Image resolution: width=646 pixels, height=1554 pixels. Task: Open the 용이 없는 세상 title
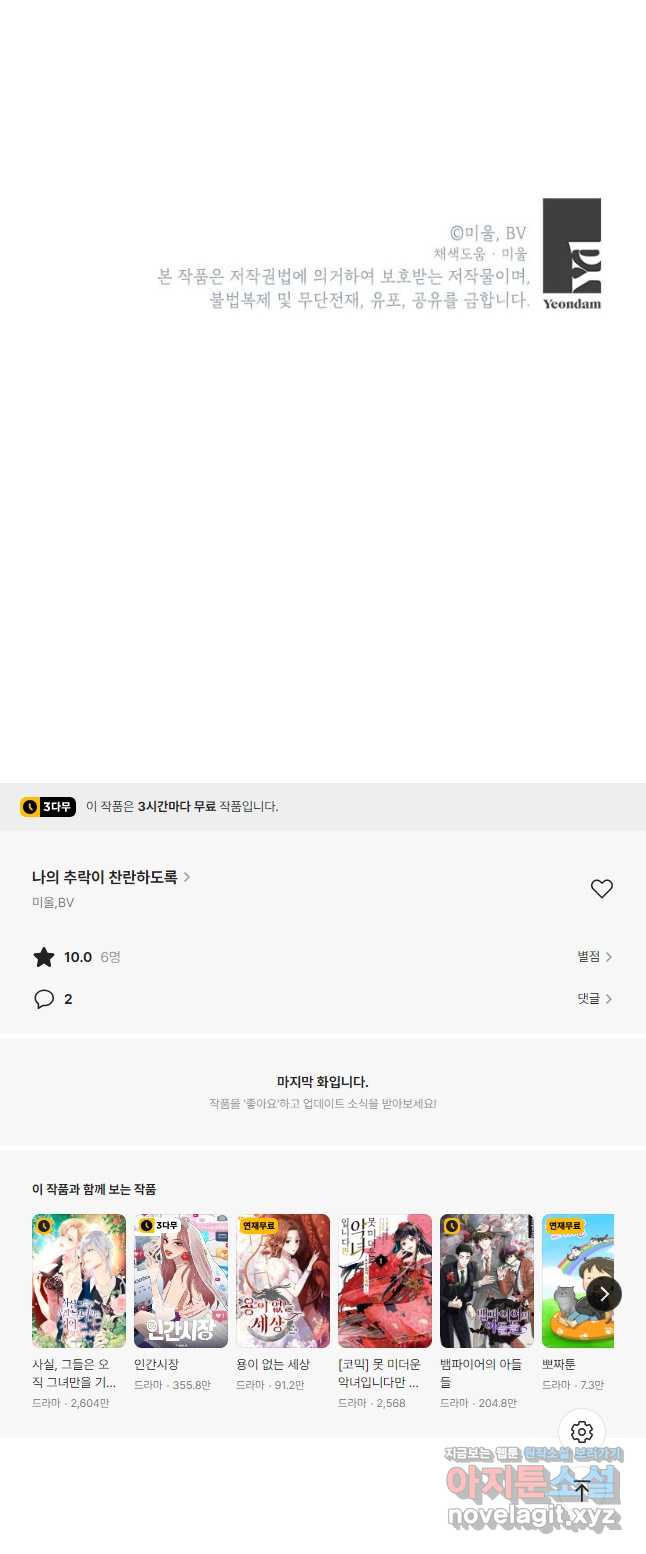[283, 1281]
